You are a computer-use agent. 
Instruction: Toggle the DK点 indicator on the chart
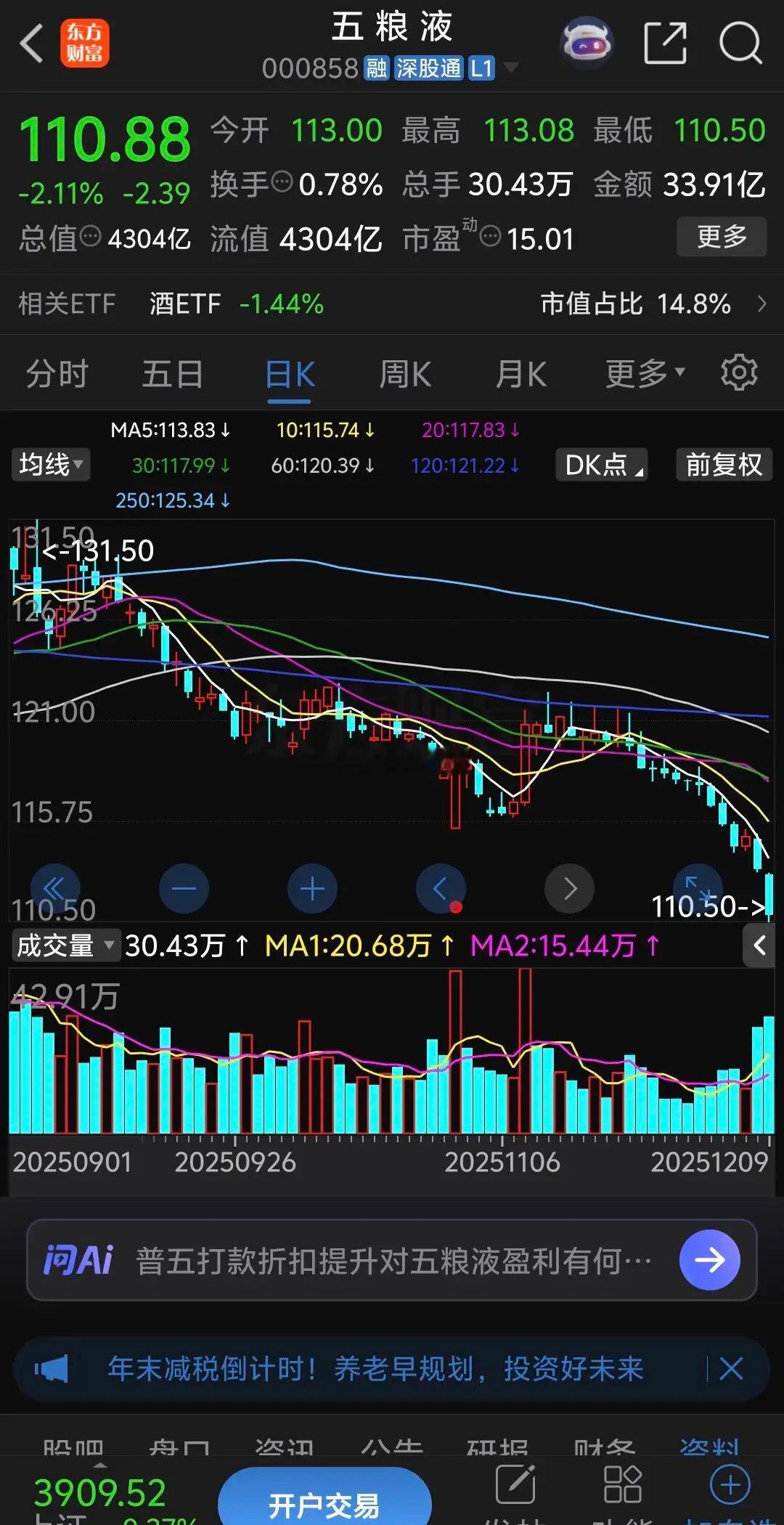[601, 465]
